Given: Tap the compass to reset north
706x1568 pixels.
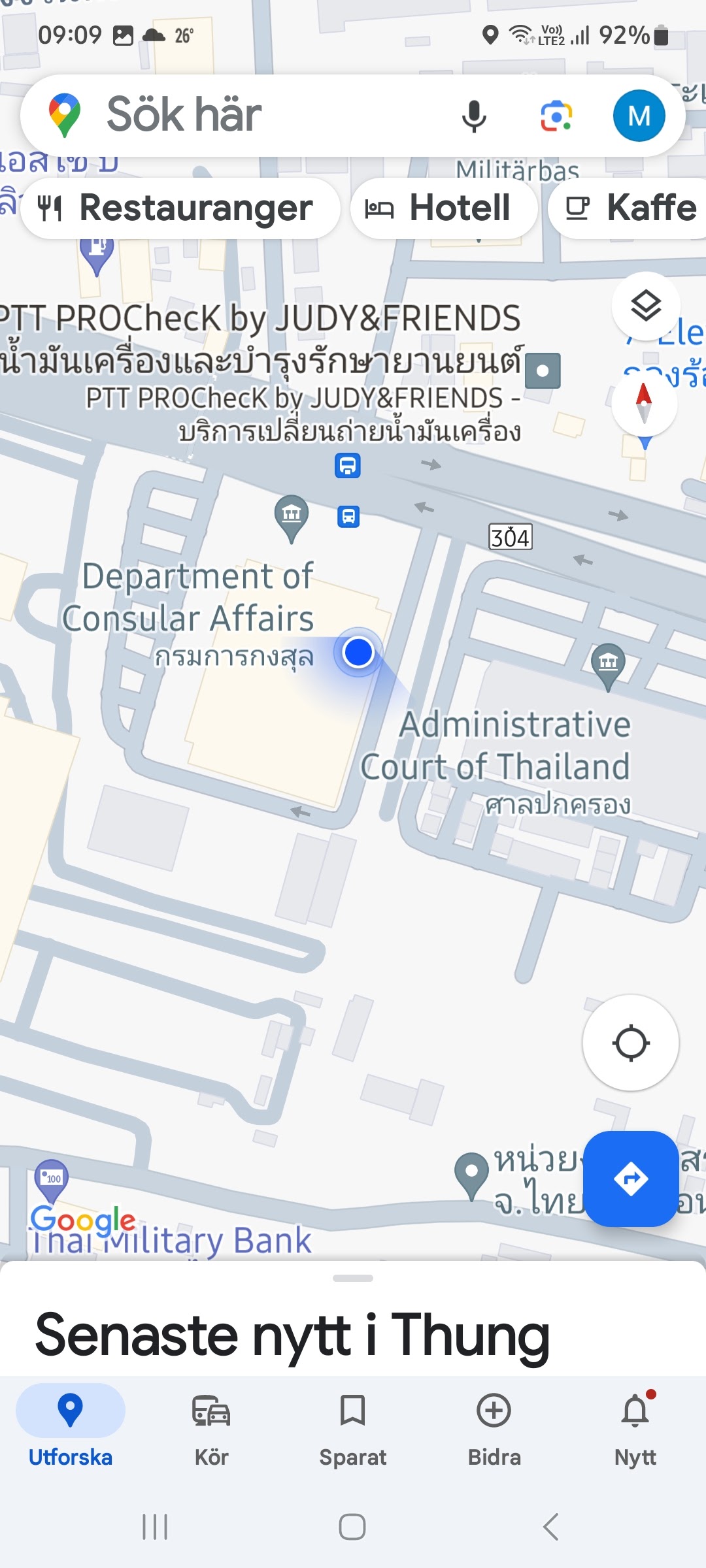Looking at the screenshot, I should [x=644, y=403].
